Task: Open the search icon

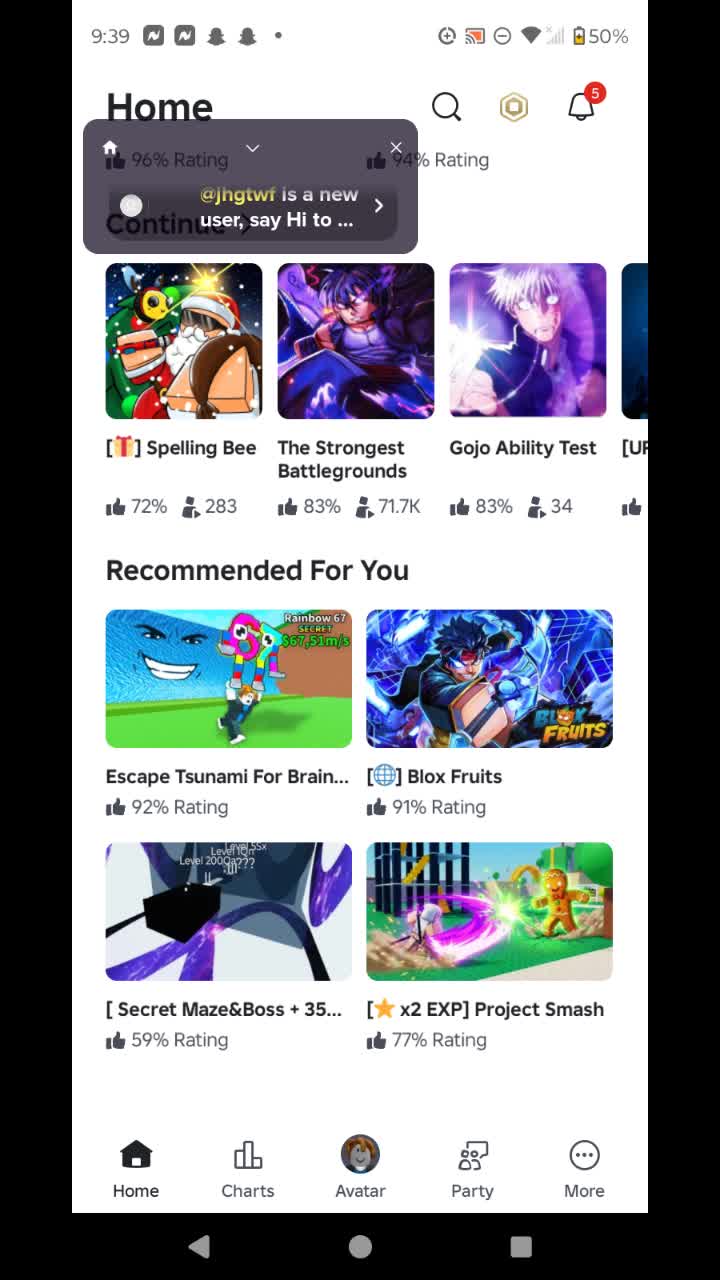Action: tap(446, 107)
